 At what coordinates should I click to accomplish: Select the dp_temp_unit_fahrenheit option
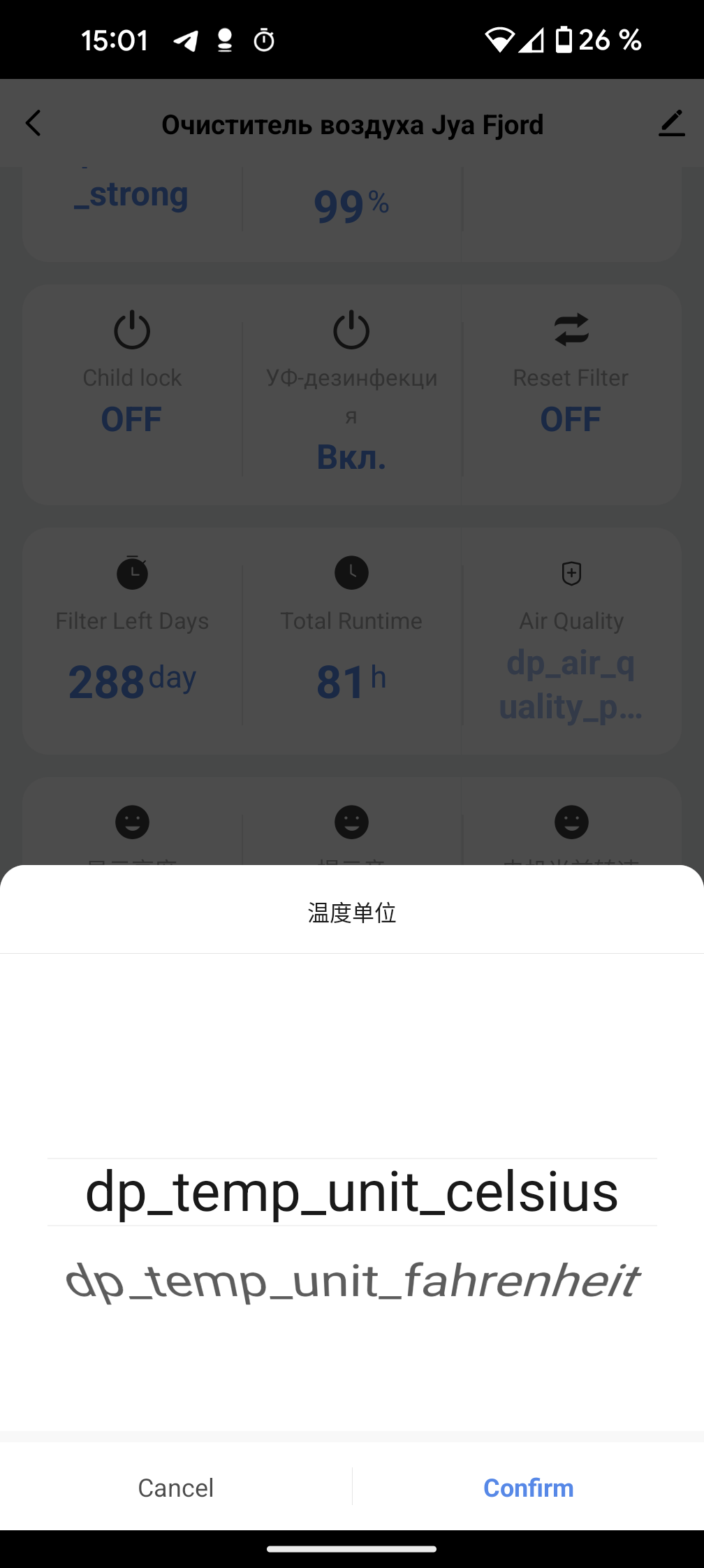click(x=352, y=1281)
